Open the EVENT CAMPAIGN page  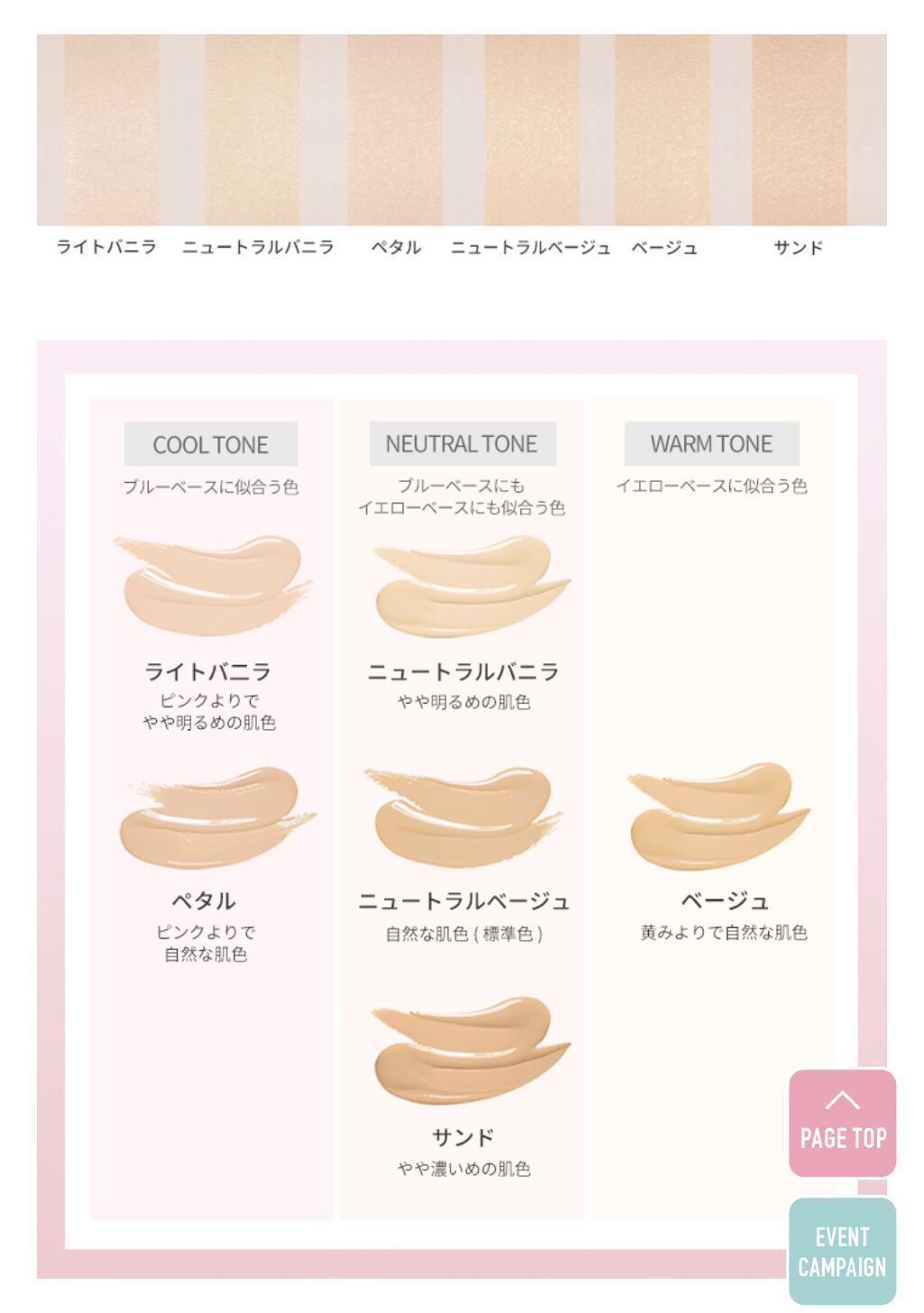(841, 1250)
